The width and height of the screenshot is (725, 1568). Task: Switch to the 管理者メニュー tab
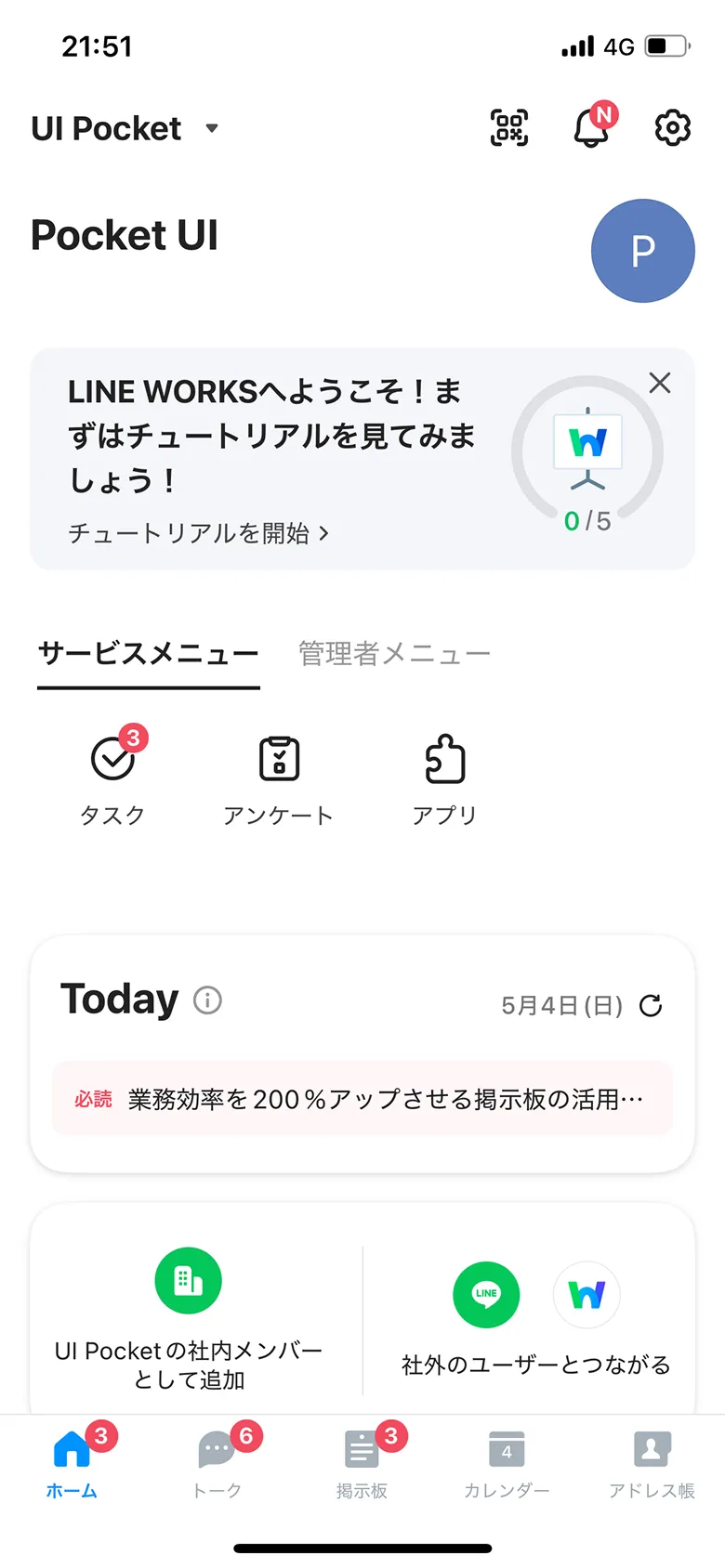pos(393,653)
